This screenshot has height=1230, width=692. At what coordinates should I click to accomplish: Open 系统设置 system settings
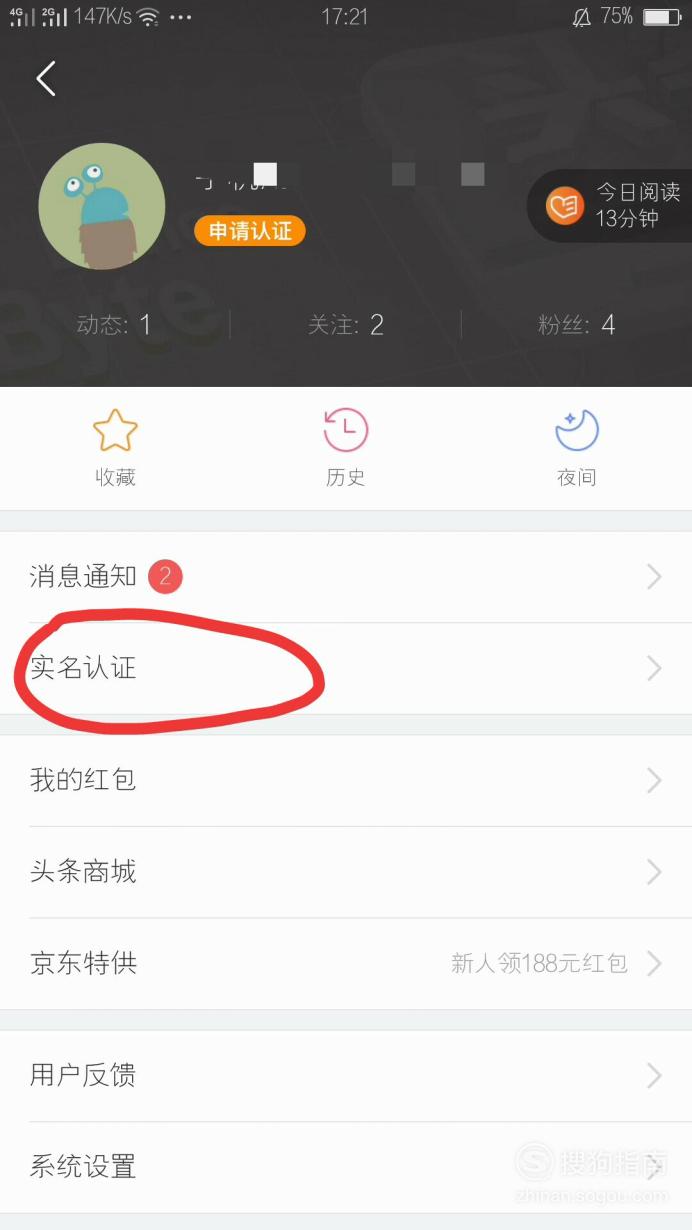point(346,1167)
